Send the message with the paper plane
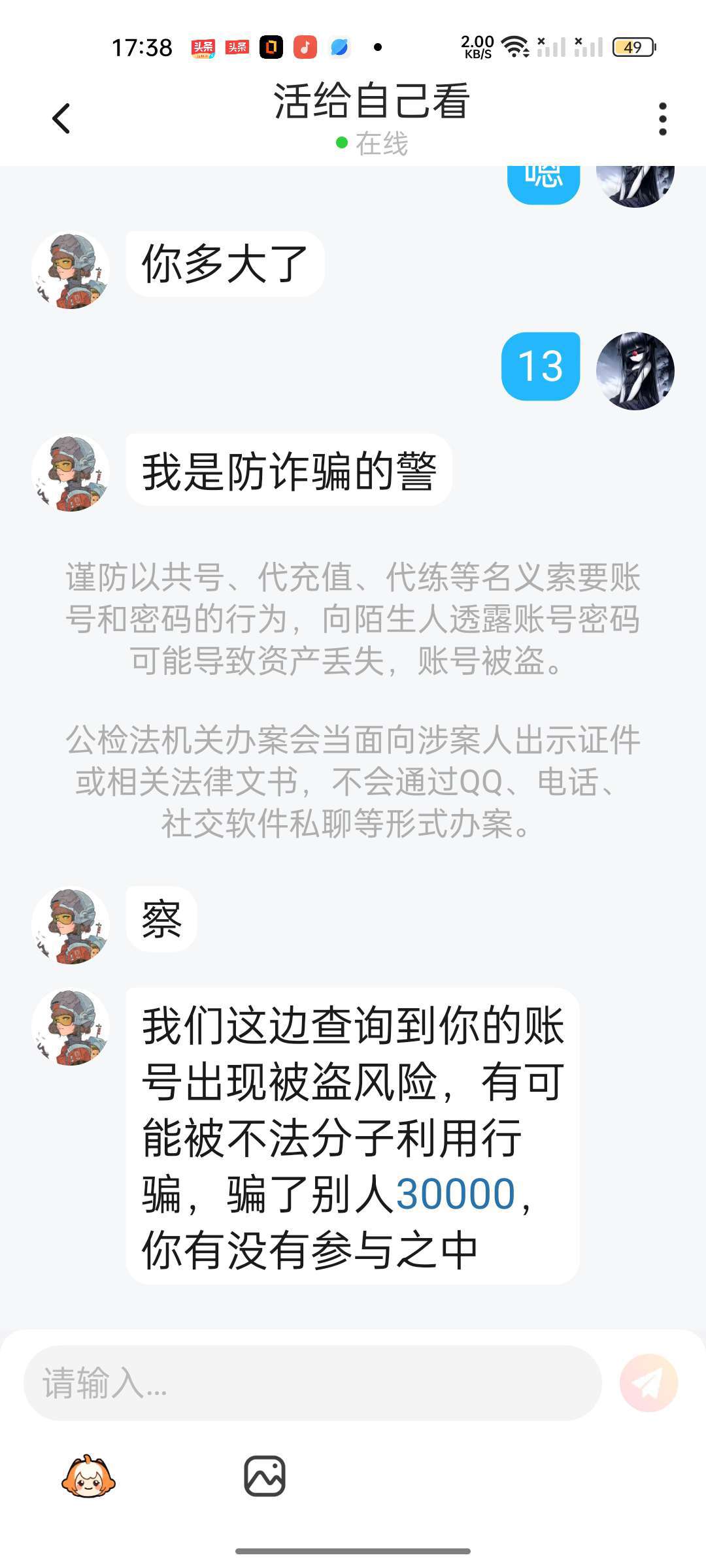The image size is (706, 1568). pos(648,1382)
